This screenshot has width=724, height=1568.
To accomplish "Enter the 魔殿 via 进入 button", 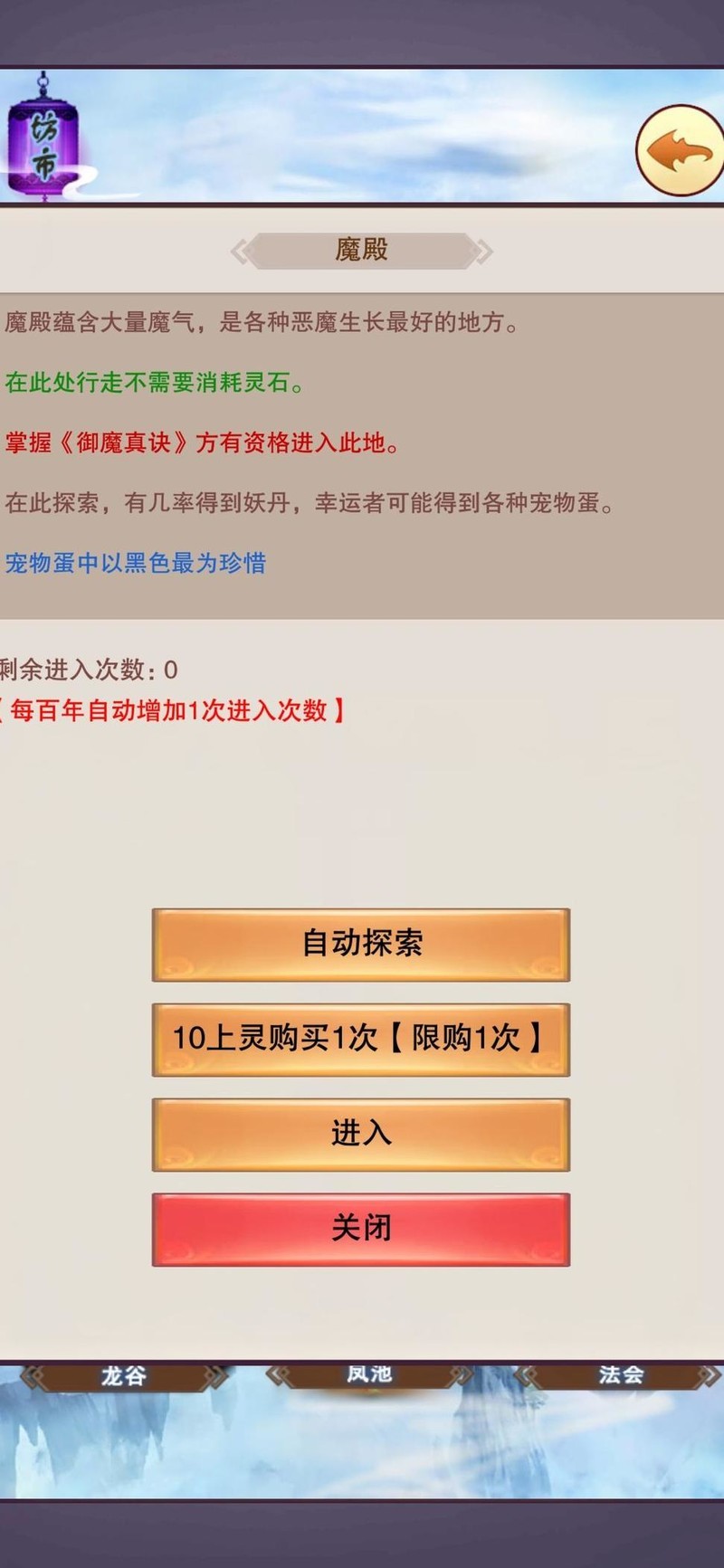I will pos(361,1135).
